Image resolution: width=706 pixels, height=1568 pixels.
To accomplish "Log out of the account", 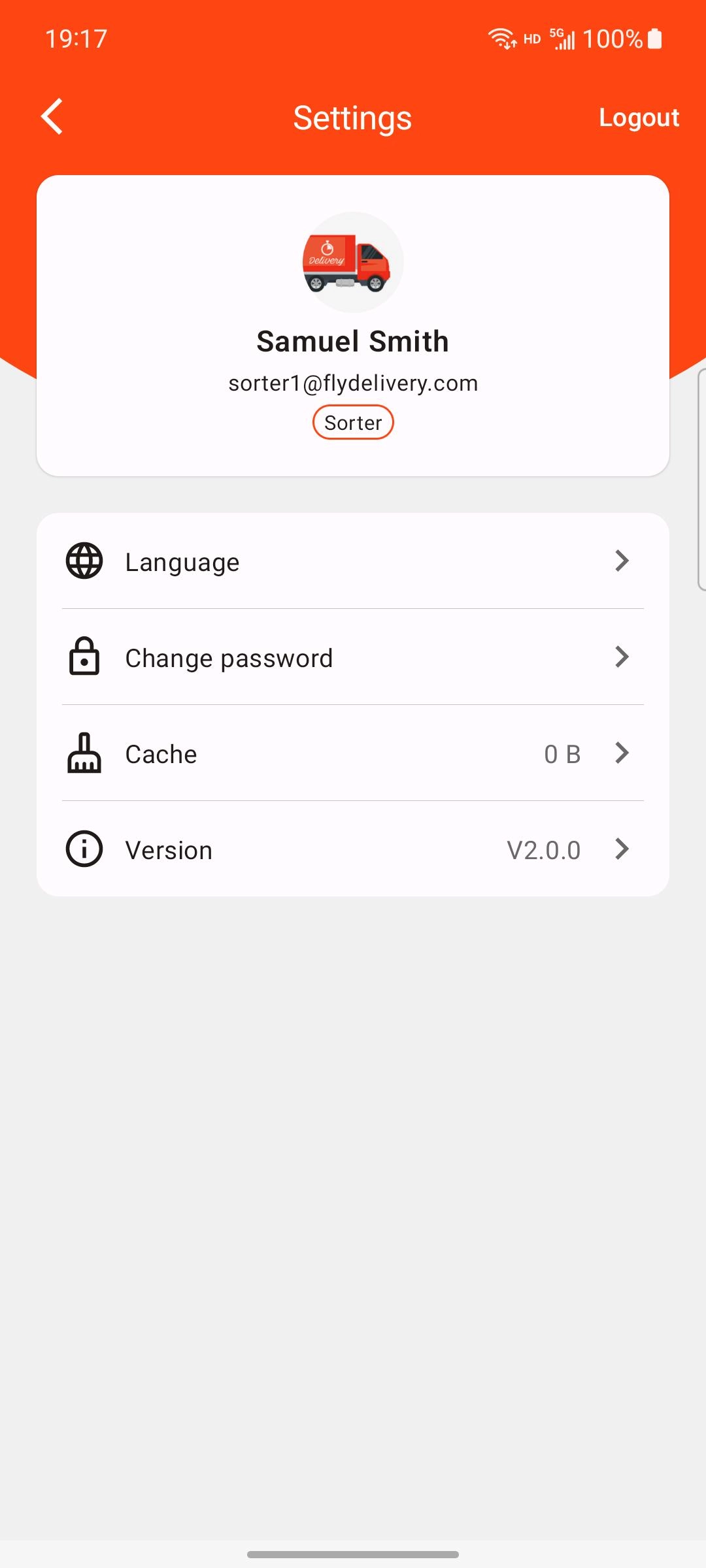I will click(639, 118).
